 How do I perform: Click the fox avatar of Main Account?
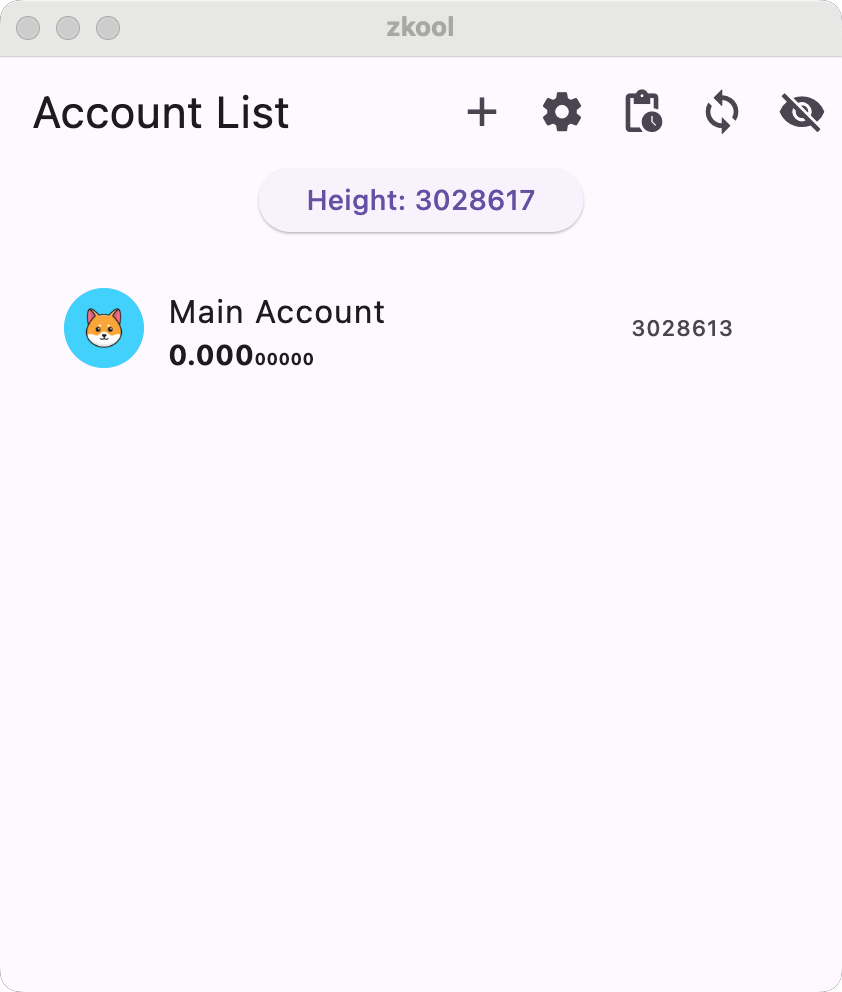tap(104, 328)
